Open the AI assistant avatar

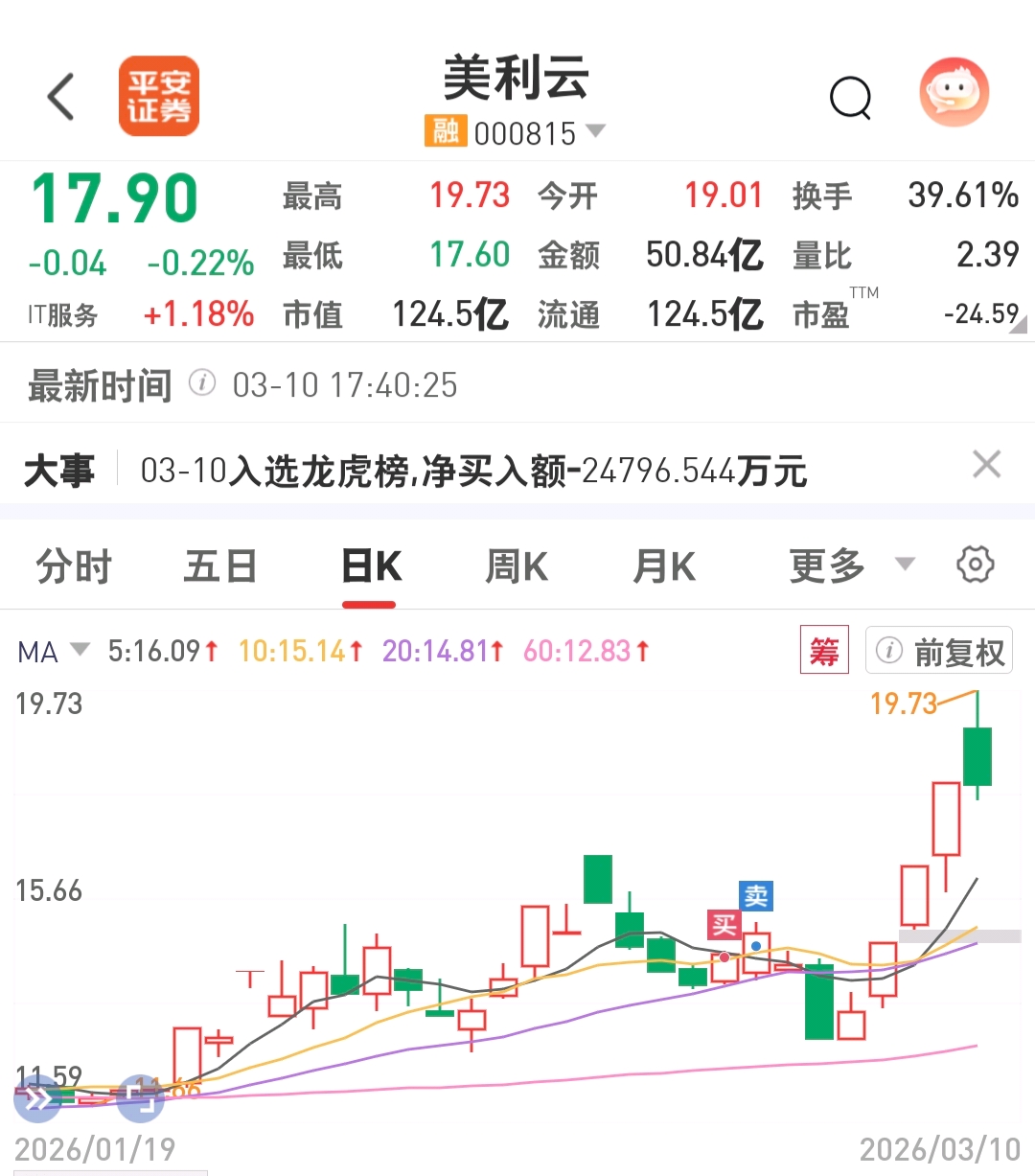tap(954, 92)
